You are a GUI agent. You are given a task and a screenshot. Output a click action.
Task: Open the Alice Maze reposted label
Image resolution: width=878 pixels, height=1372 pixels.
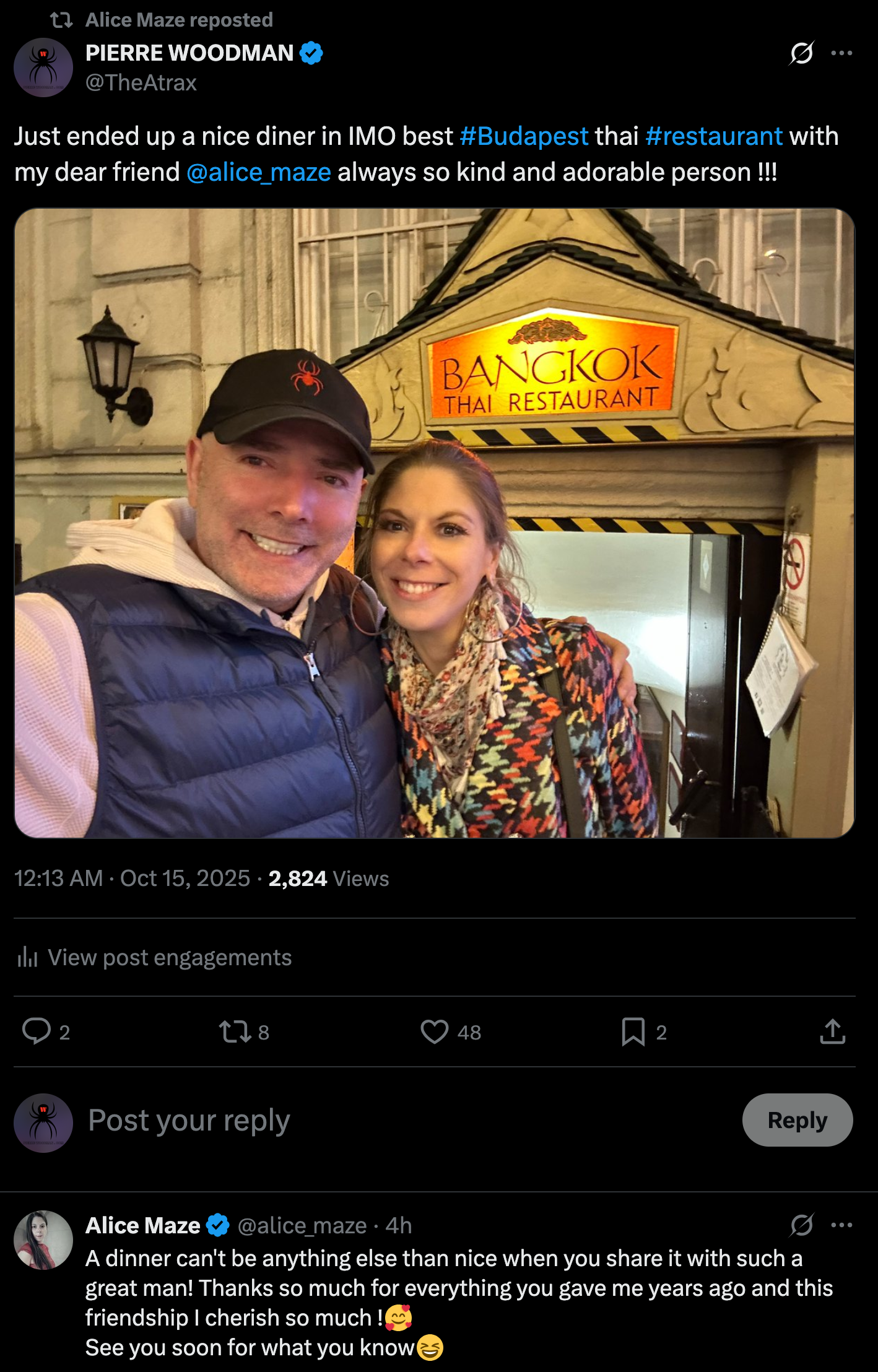pyautogui.click(x=179, y=20)
